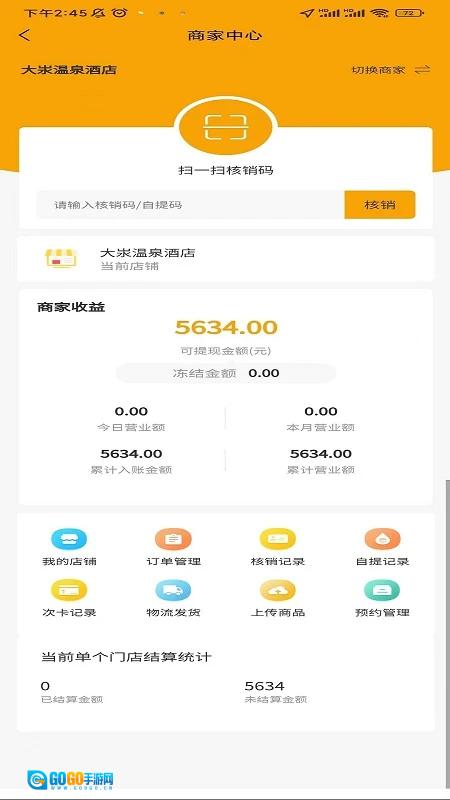View 自提记录
Viewport: 450px width, 800px height.
click(x=382, y=547)
